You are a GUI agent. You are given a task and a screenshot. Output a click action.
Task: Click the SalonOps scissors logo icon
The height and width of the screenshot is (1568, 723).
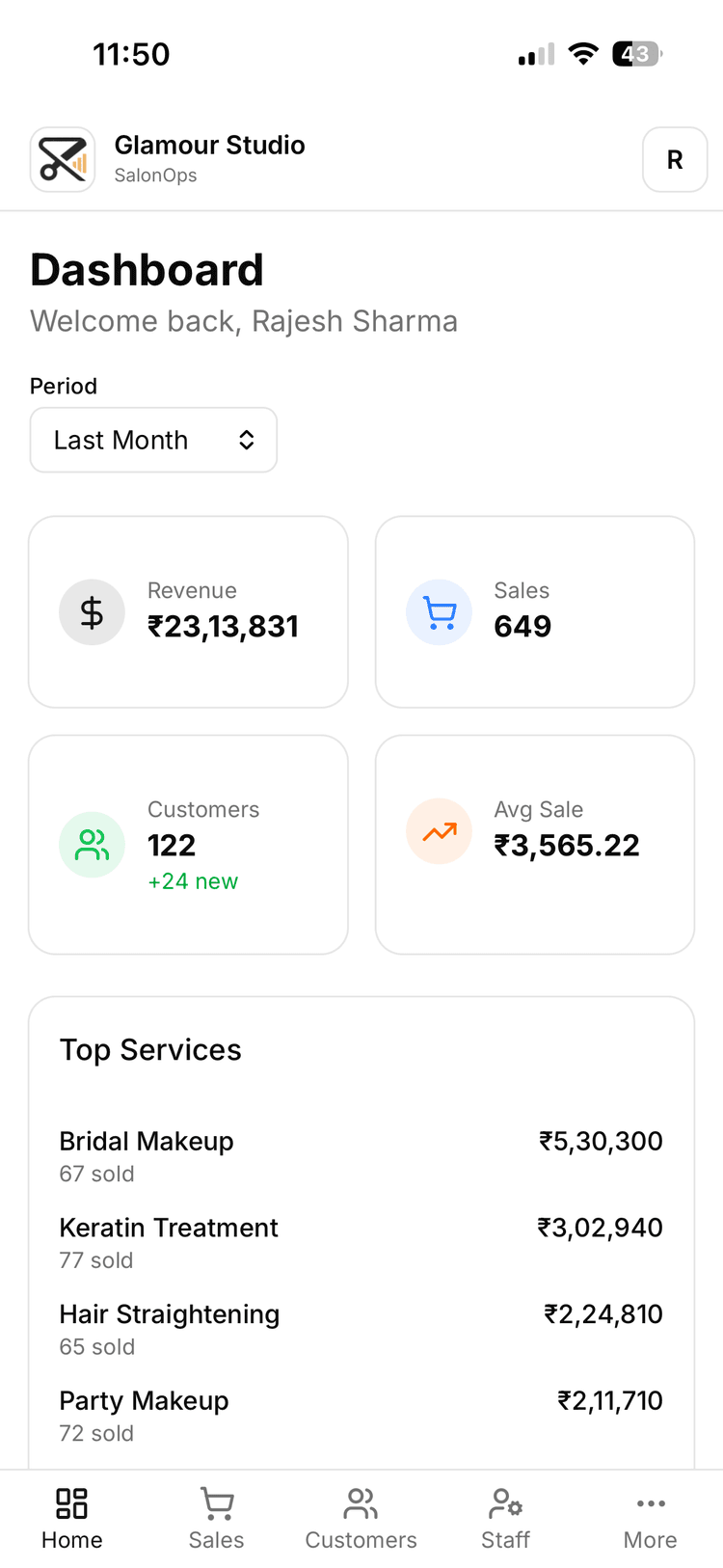click(x=62, y=159)
